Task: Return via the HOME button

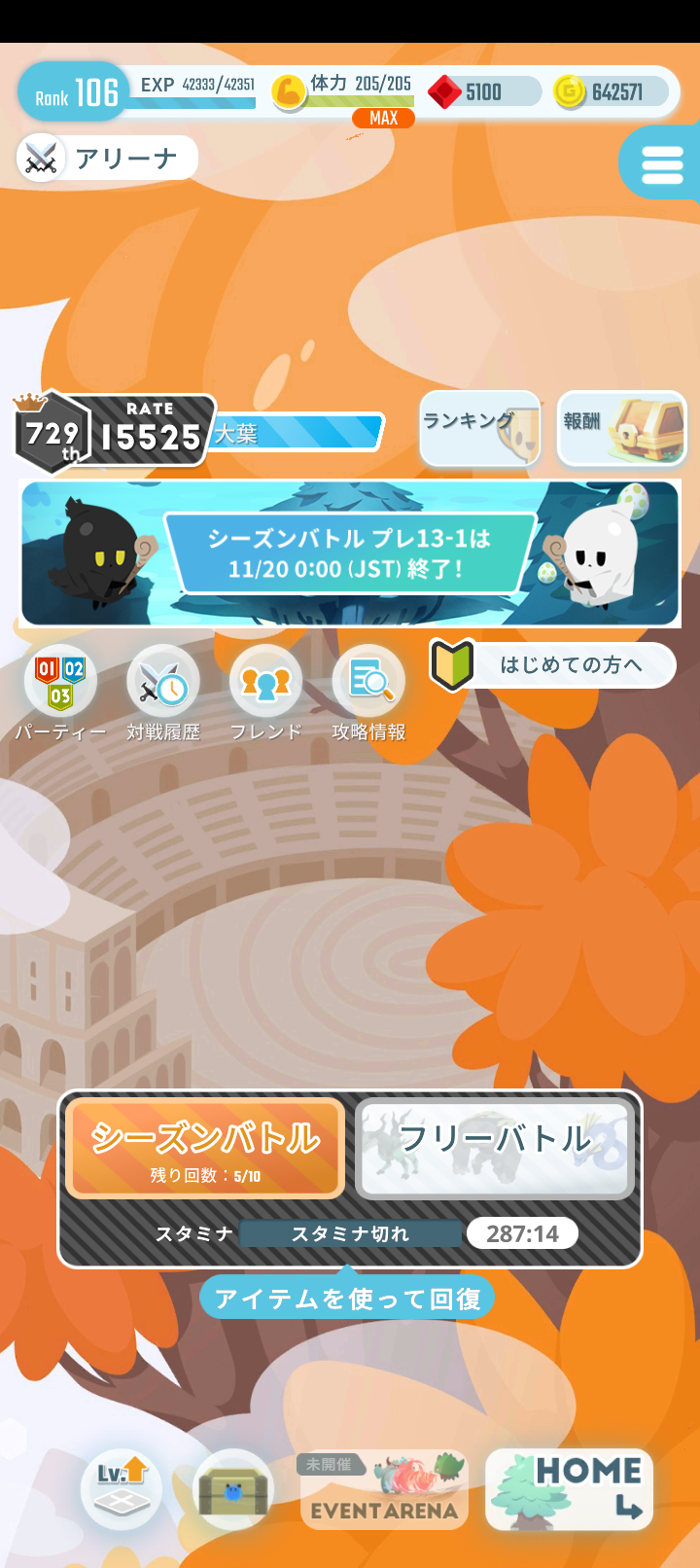Action: click(570, 1488)
